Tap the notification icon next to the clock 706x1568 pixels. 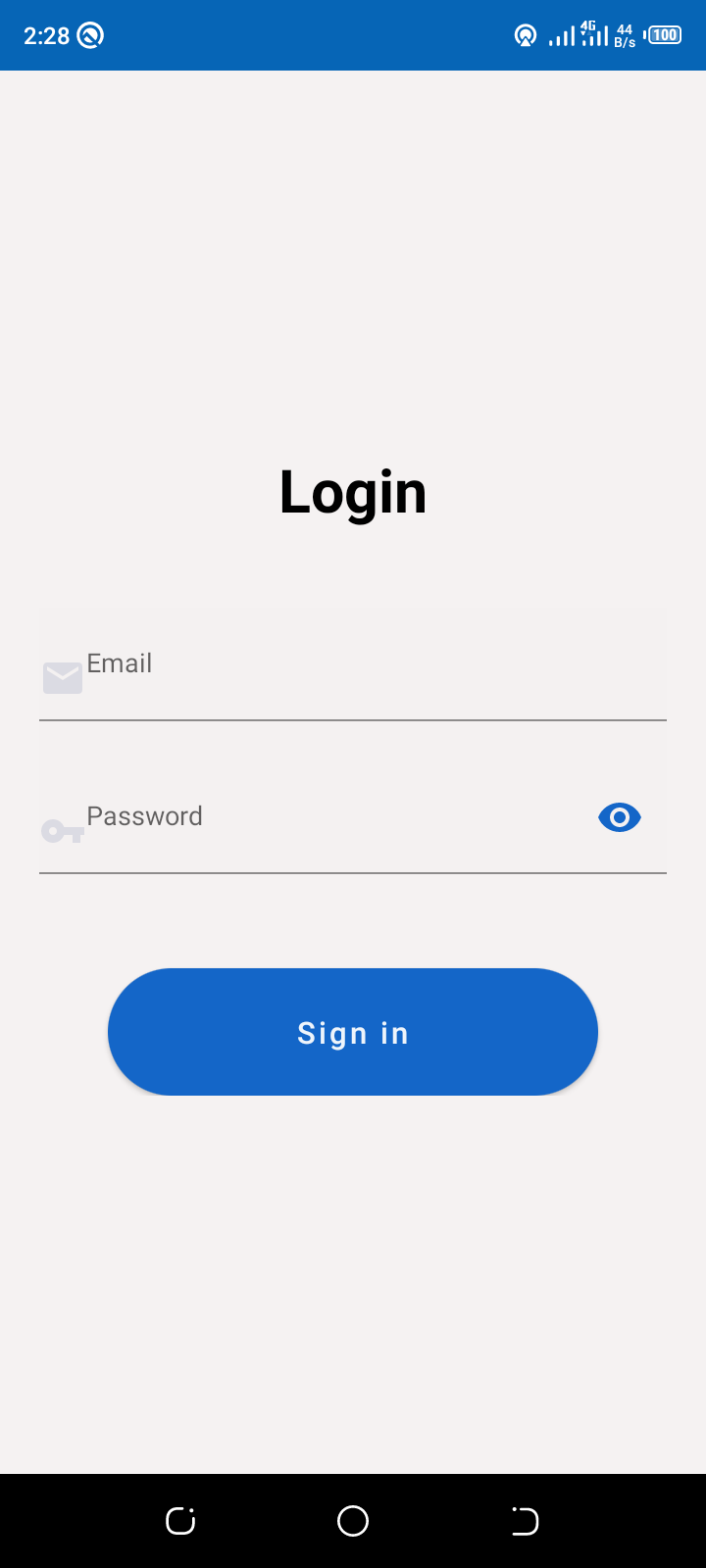pyautogui.click(x=89, y=34)
